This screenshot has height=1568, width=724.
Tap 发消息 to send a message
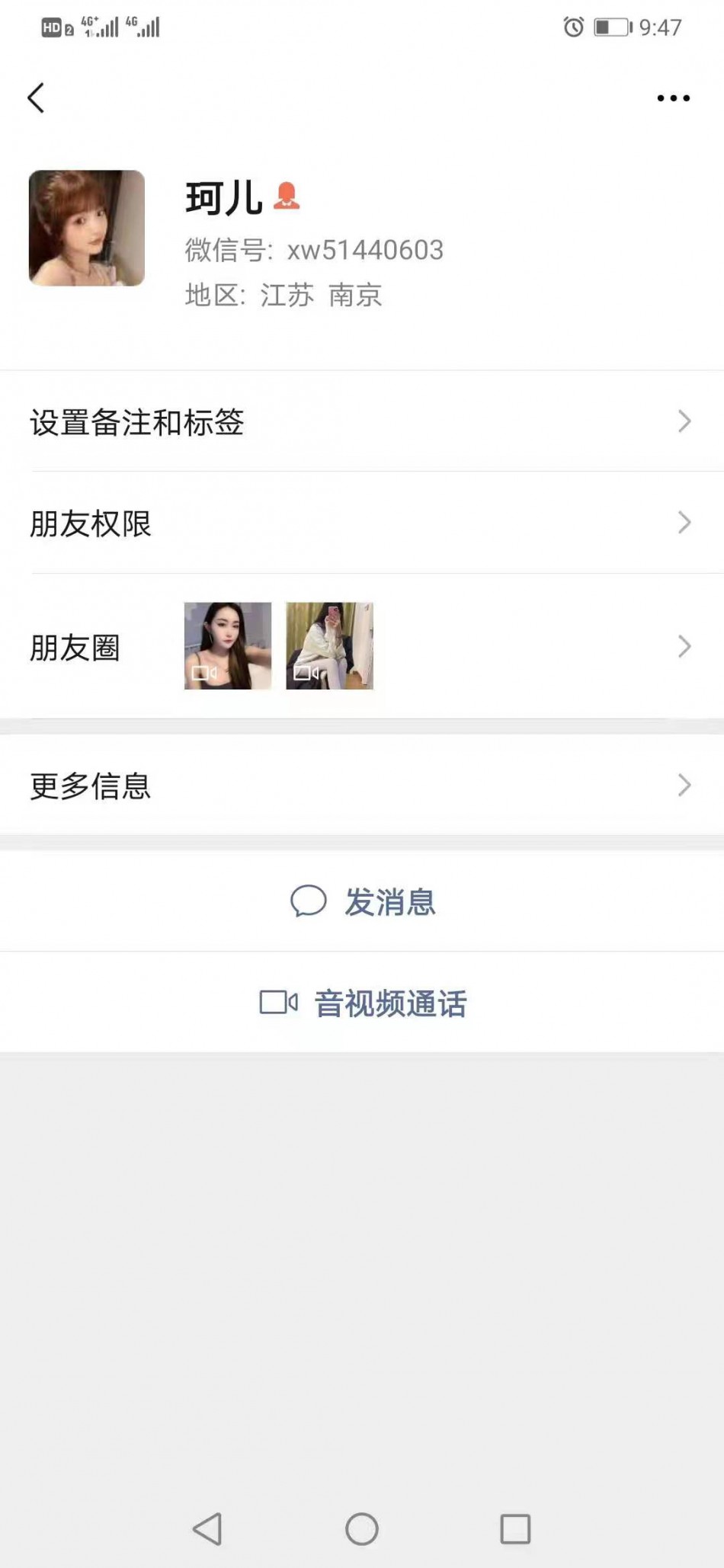pyautogui.click(x=363, y=902)
